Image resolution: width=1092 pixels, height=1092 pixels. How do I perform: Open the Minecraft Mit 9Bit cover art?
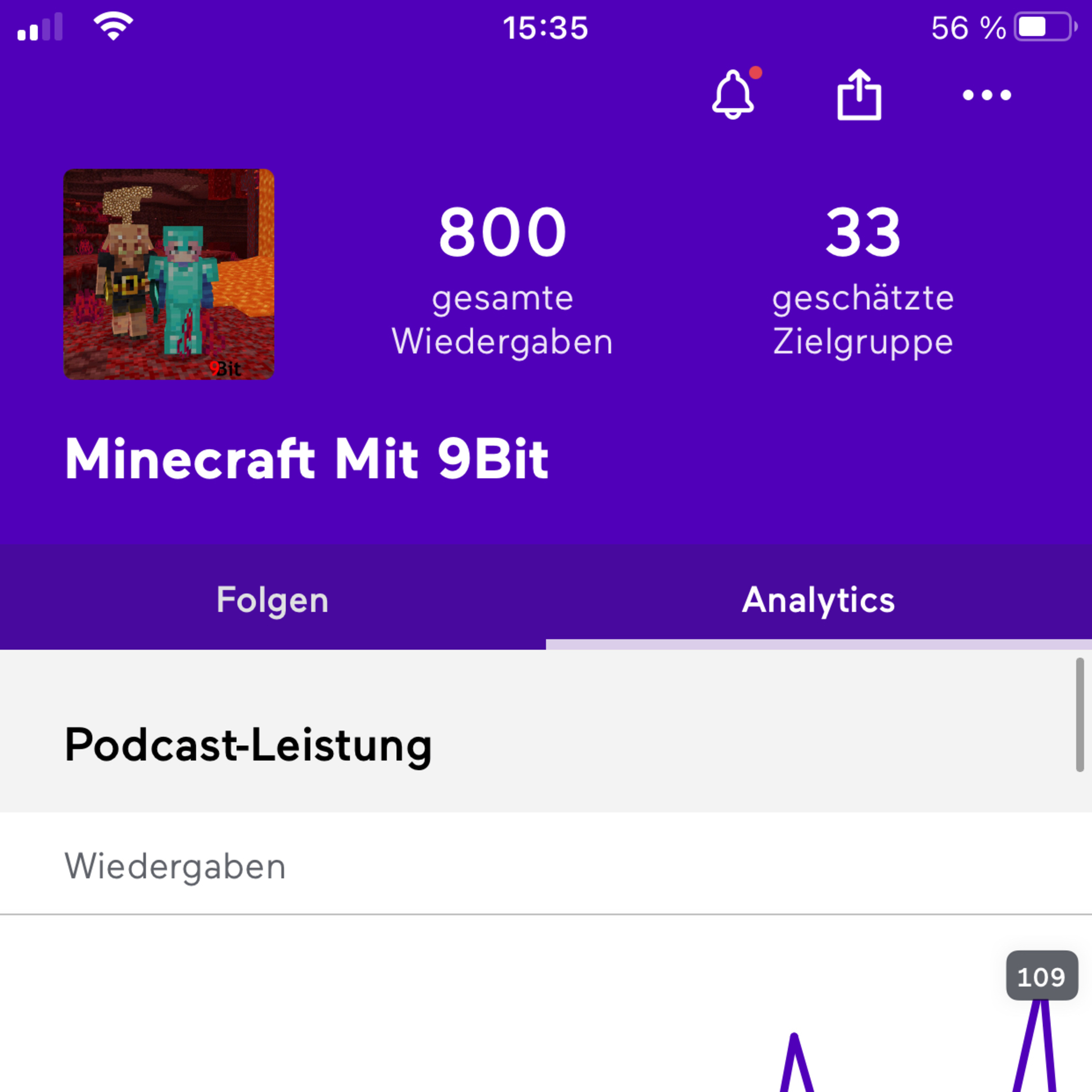pyautogui.click(x=169, y=274)
